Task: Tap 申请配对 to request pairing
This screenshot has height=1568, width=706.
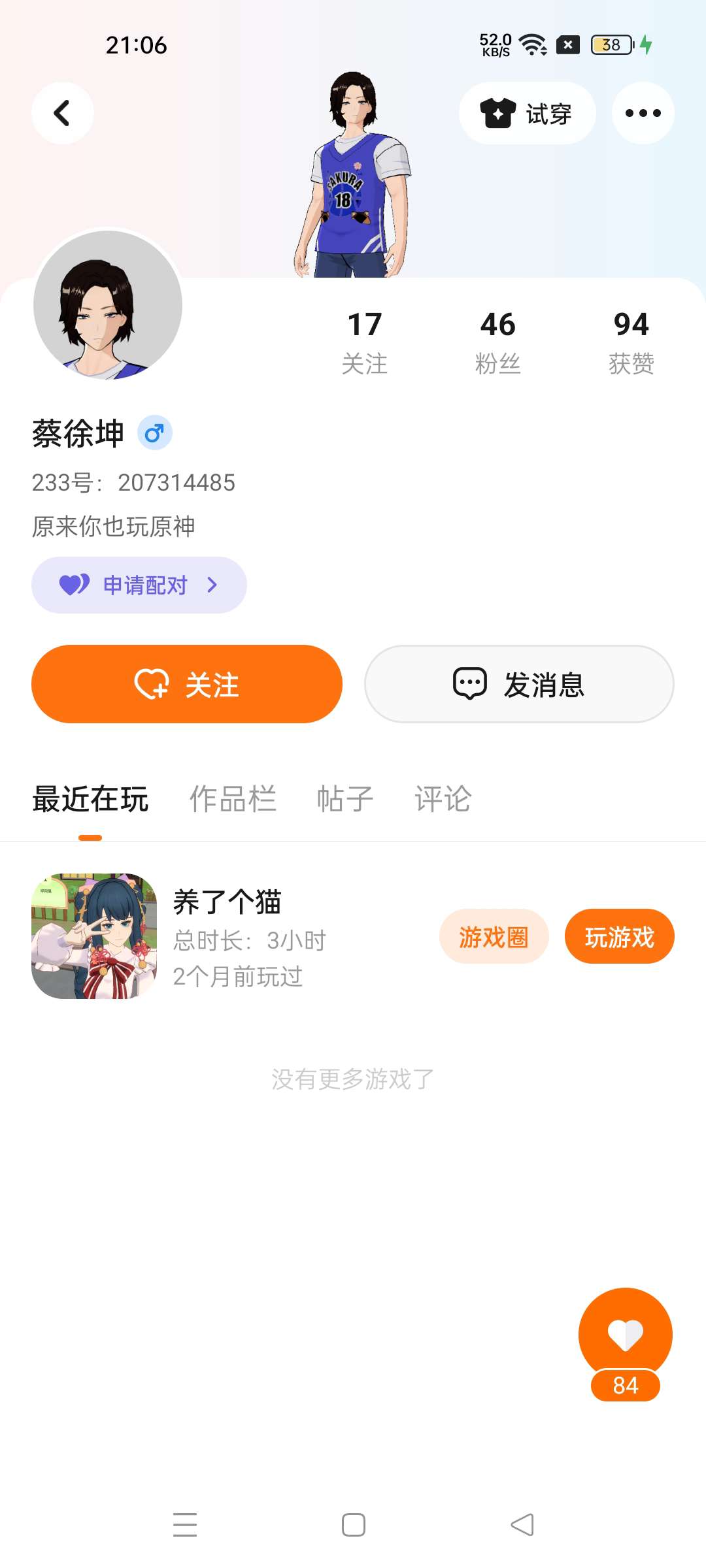Action: click(x=139, y=585)
